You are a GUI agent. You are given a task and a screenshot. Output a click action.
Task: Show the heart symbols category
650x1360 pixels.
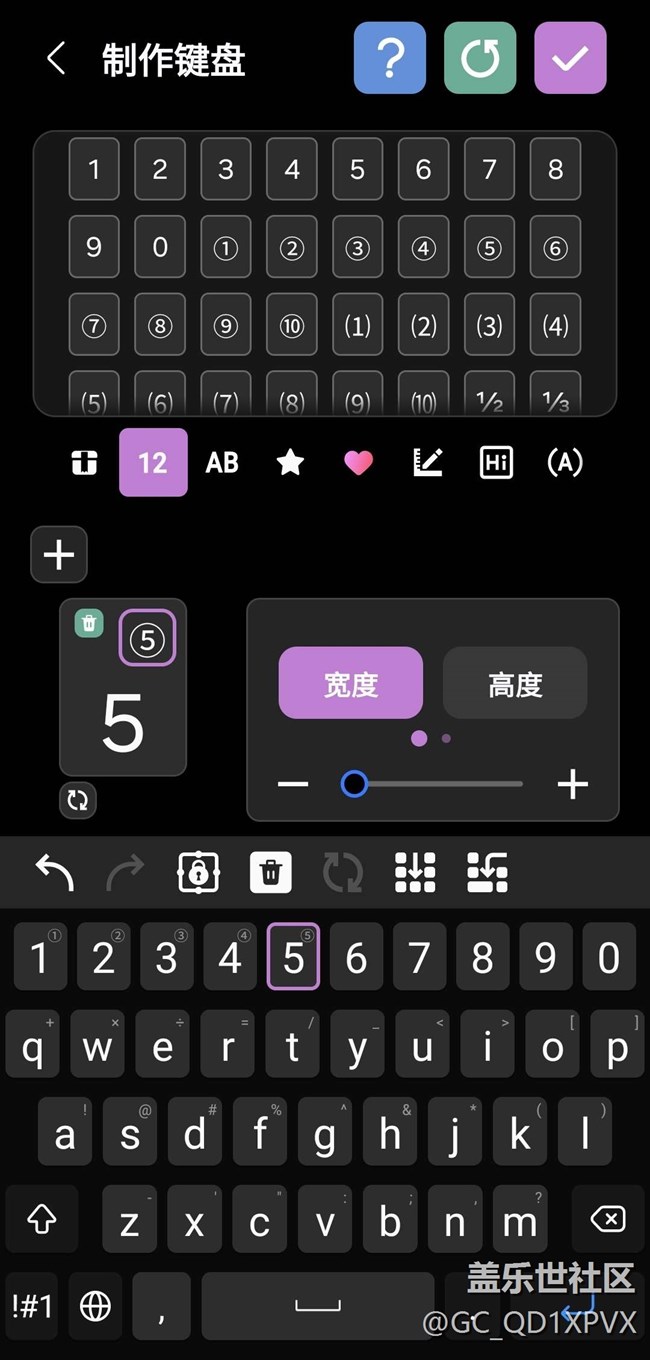(x=358, y=462)
